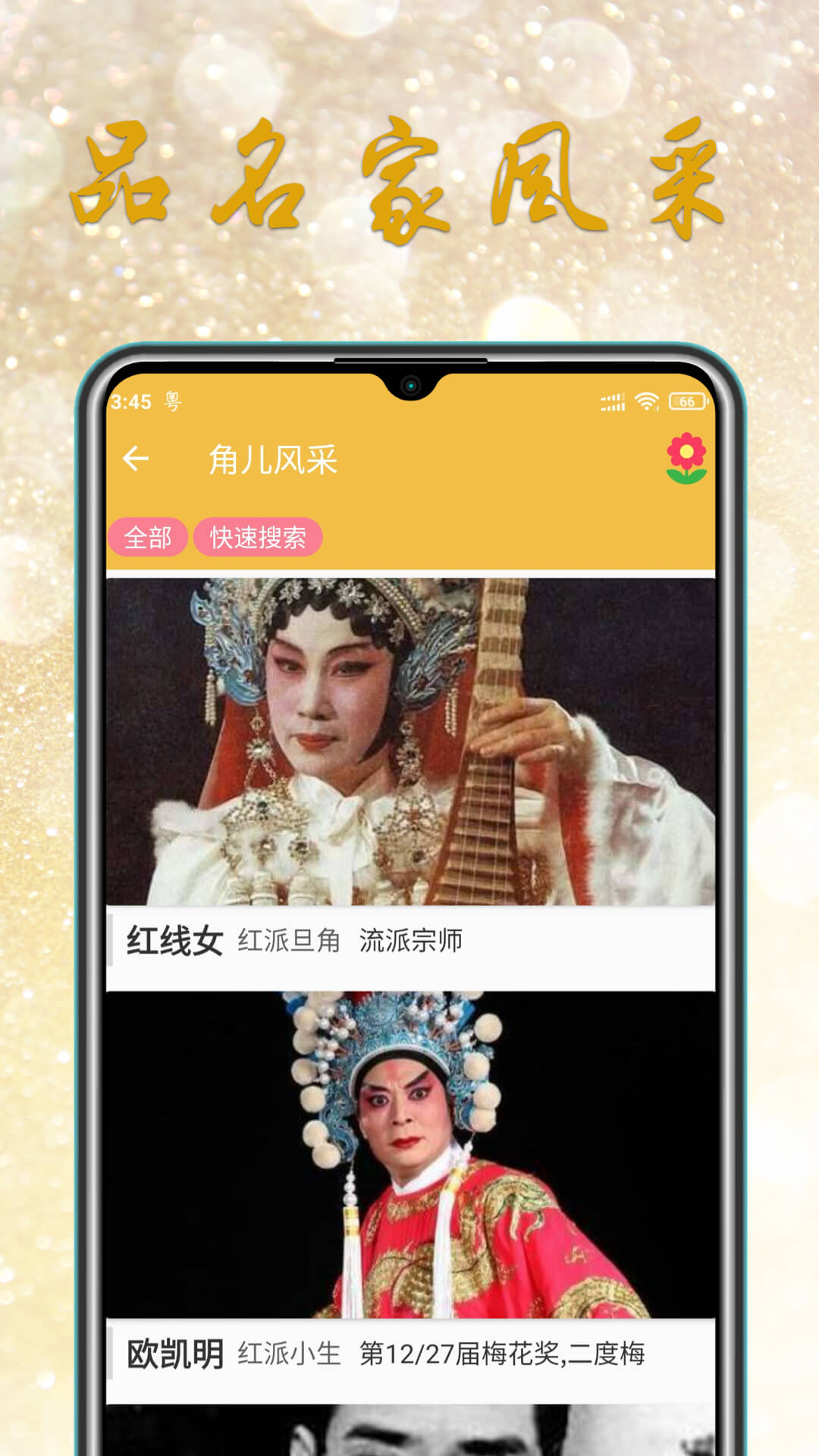Open settings via the flower icon
Image resolution: width=819 pixels, height=1456 pixels.
683,459
